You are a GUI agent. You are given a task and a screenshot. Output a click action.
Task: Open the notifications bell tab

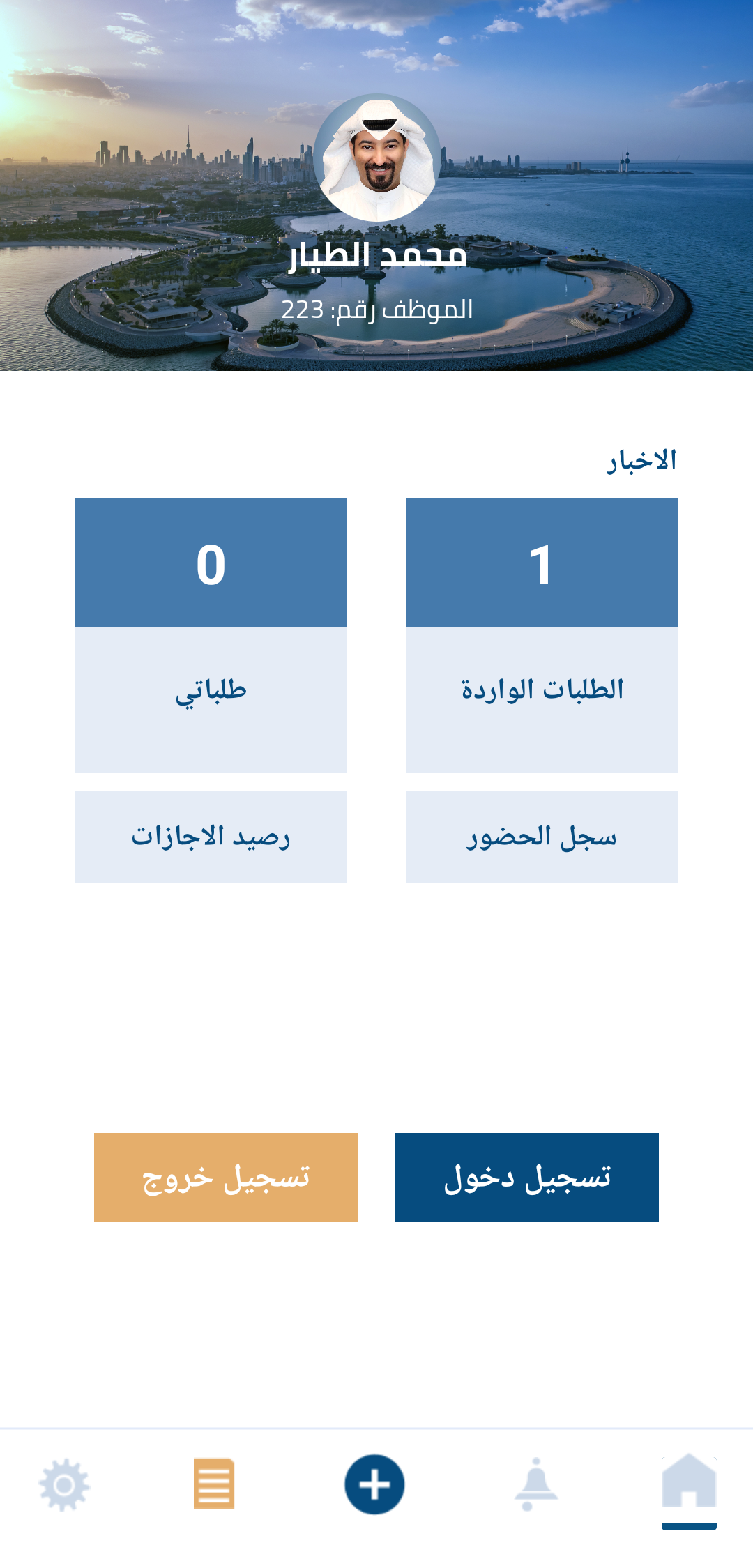click(535, 1484)
